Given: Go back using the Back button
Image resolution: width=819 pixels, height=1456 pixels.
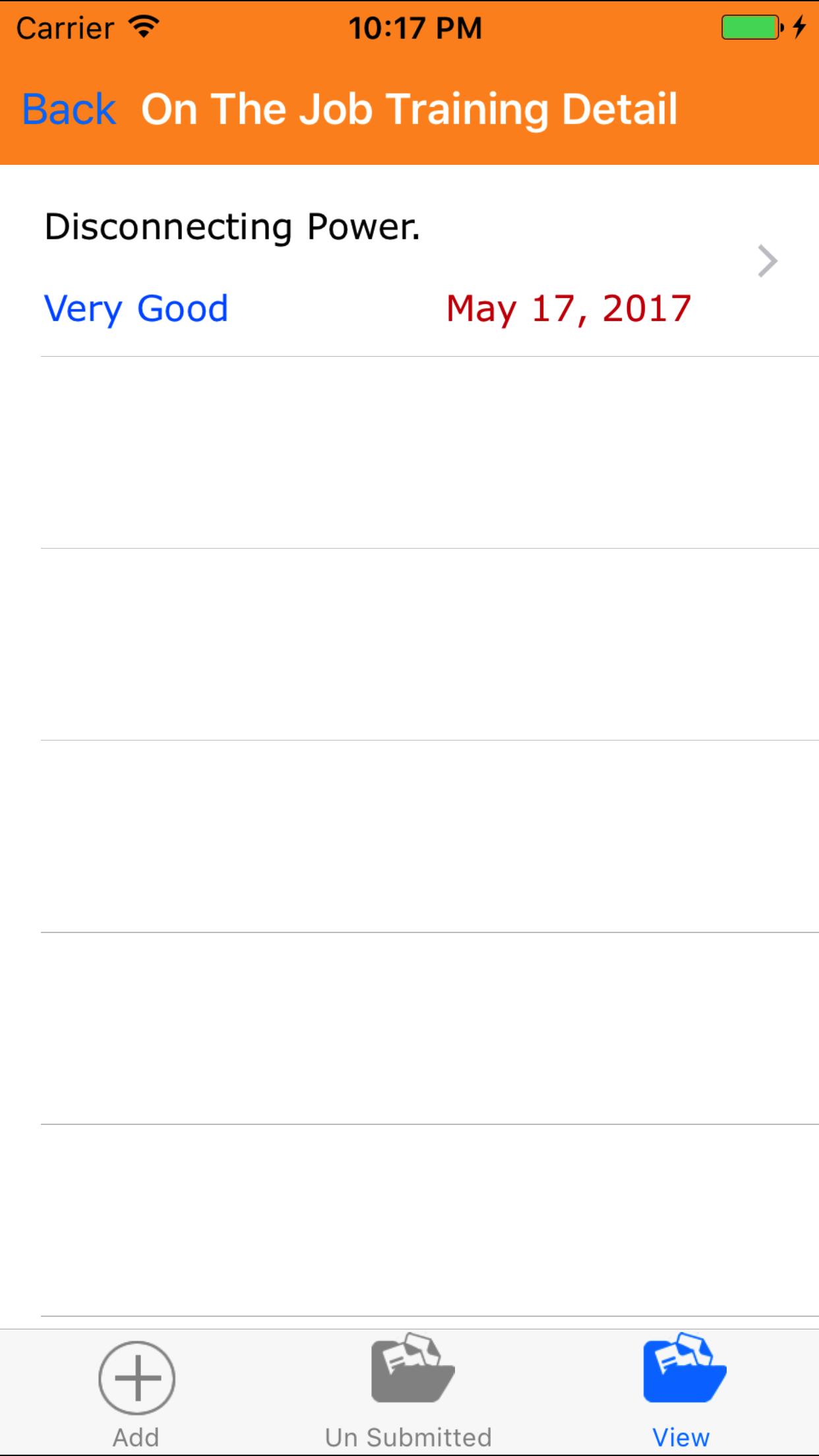Looking at the screenshot, I should [69, 109].
